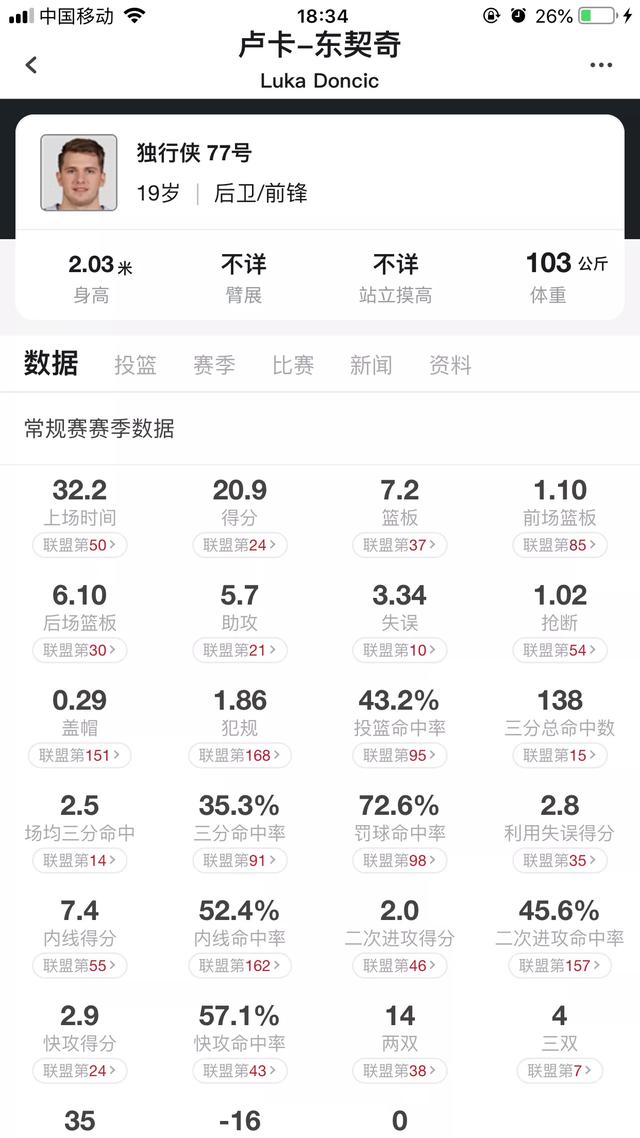The image size is (640, 1138).
Task: View league rank 162 under 内线命中率
Action: pos(239,966)
